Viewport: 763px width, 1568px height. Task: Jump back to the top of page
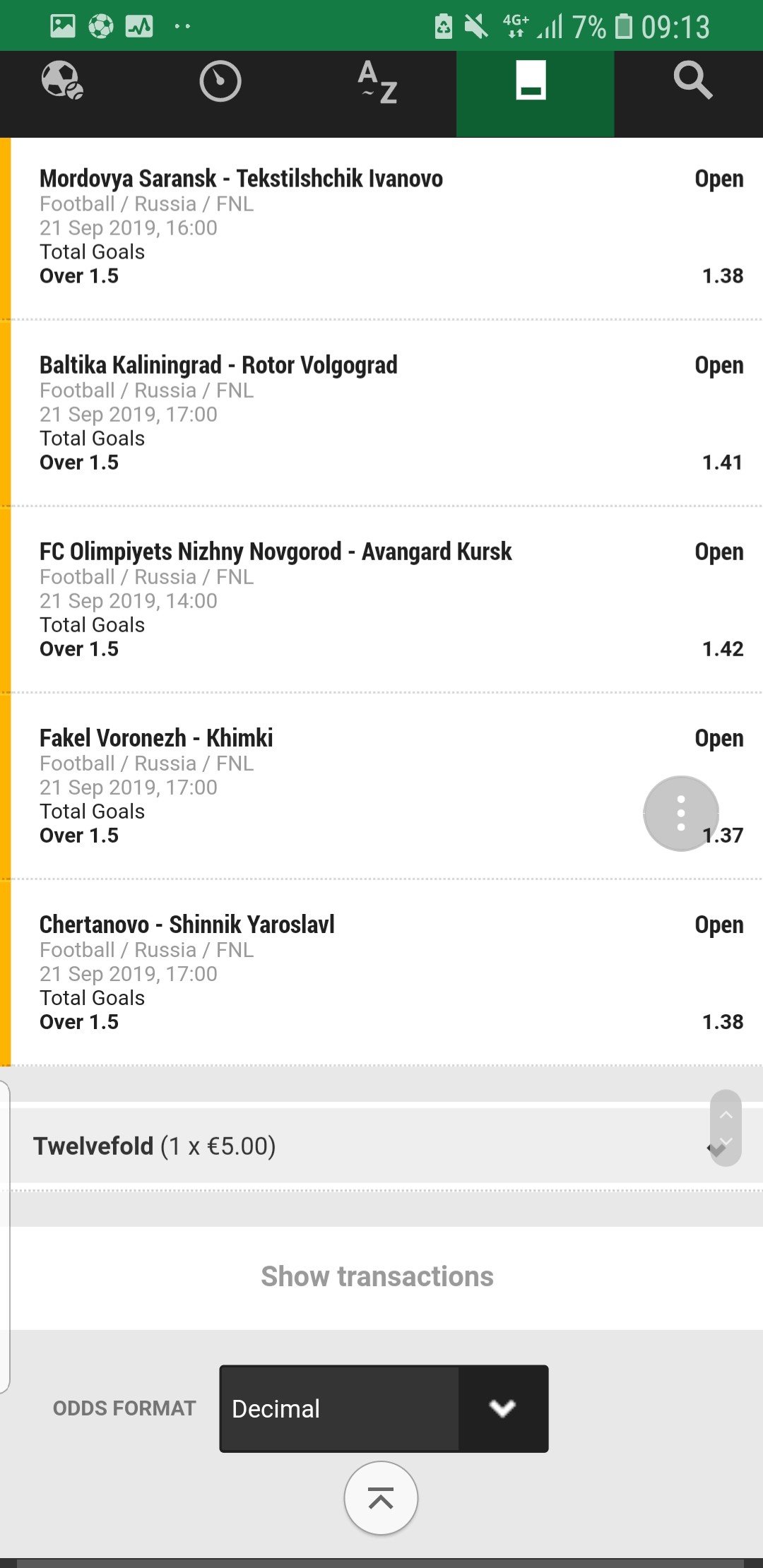[x=381, y=1498]
